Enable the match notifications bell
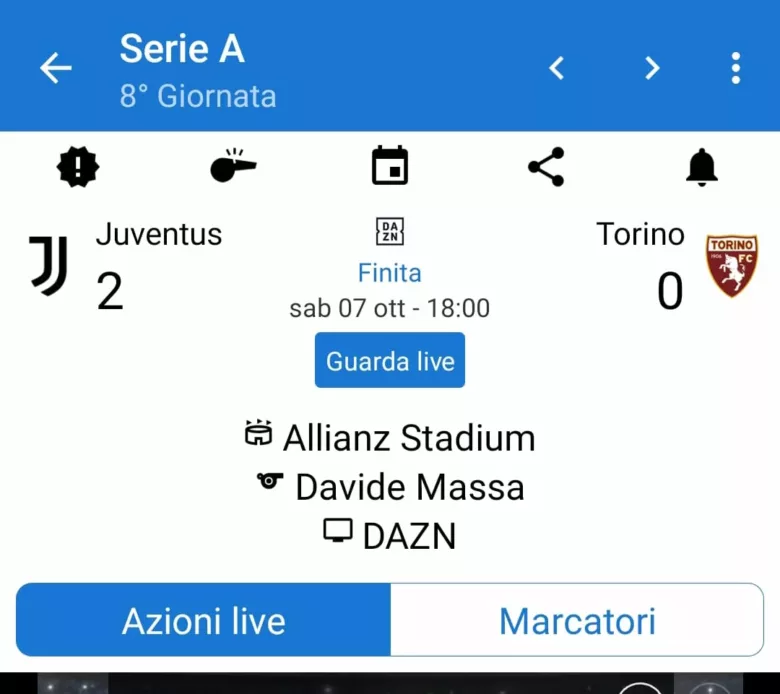This screenshot has width=780, height=694. coord(702,167)
